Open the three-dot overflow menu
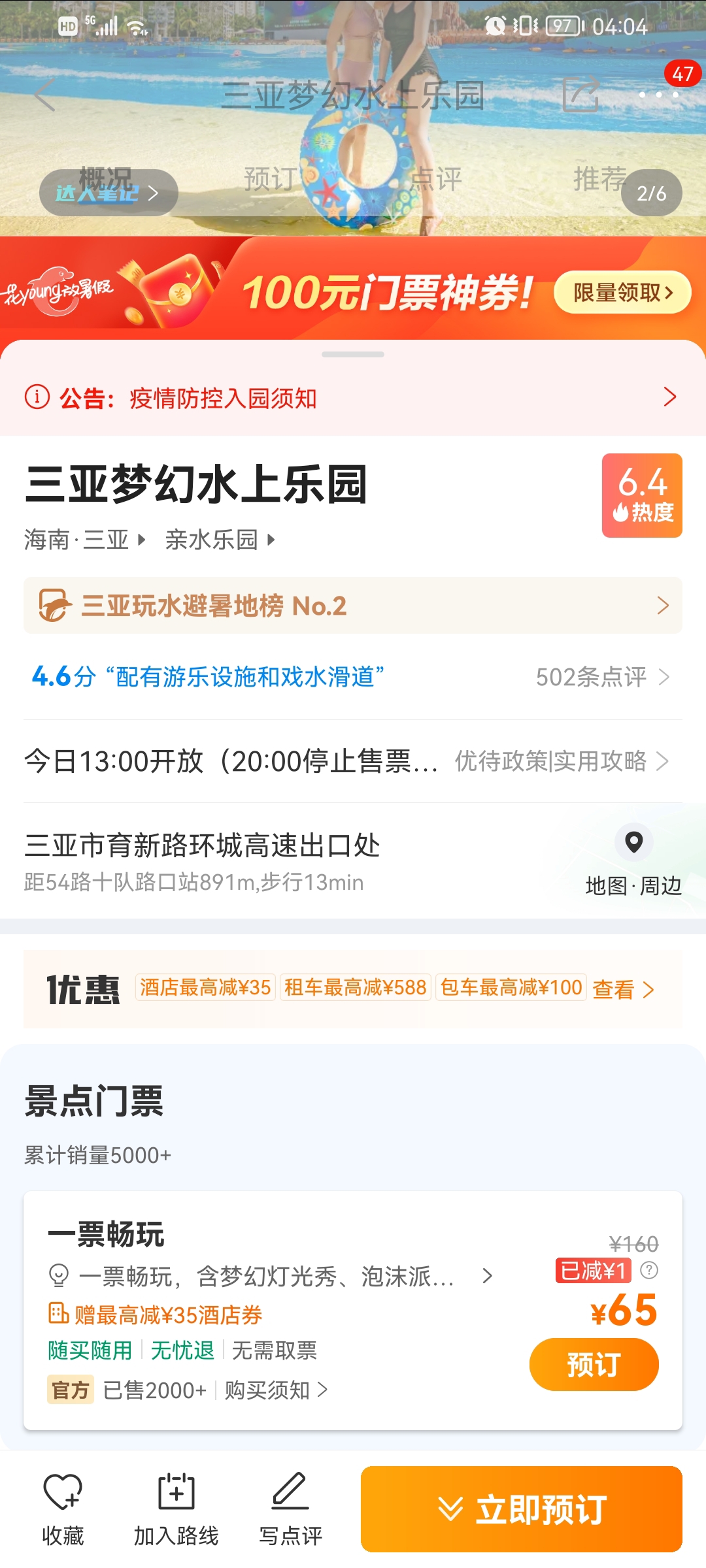The image size is (706, 1568). coord(658,95)
